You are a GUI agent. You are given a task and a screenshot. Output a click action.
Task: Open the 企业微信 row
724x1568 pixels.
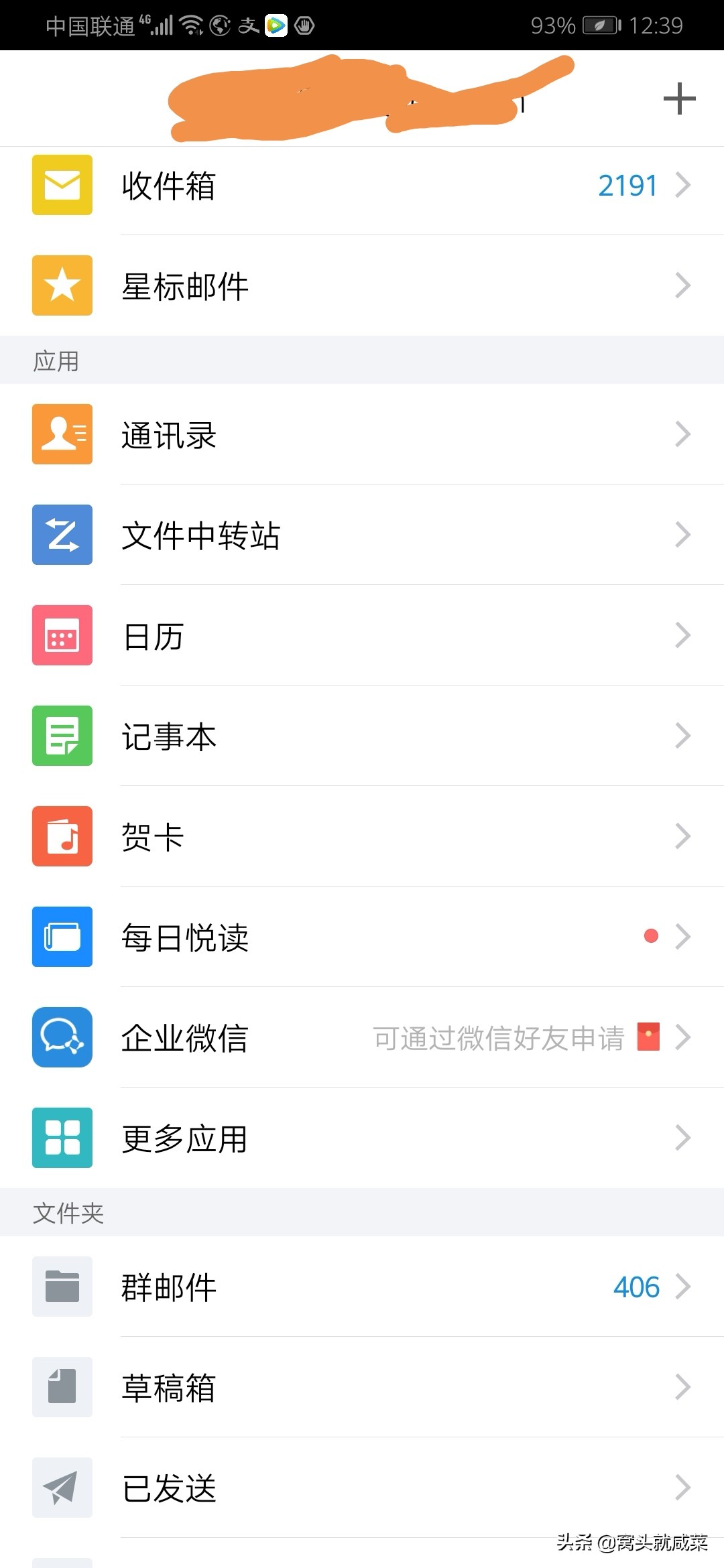pos(362,1038)
